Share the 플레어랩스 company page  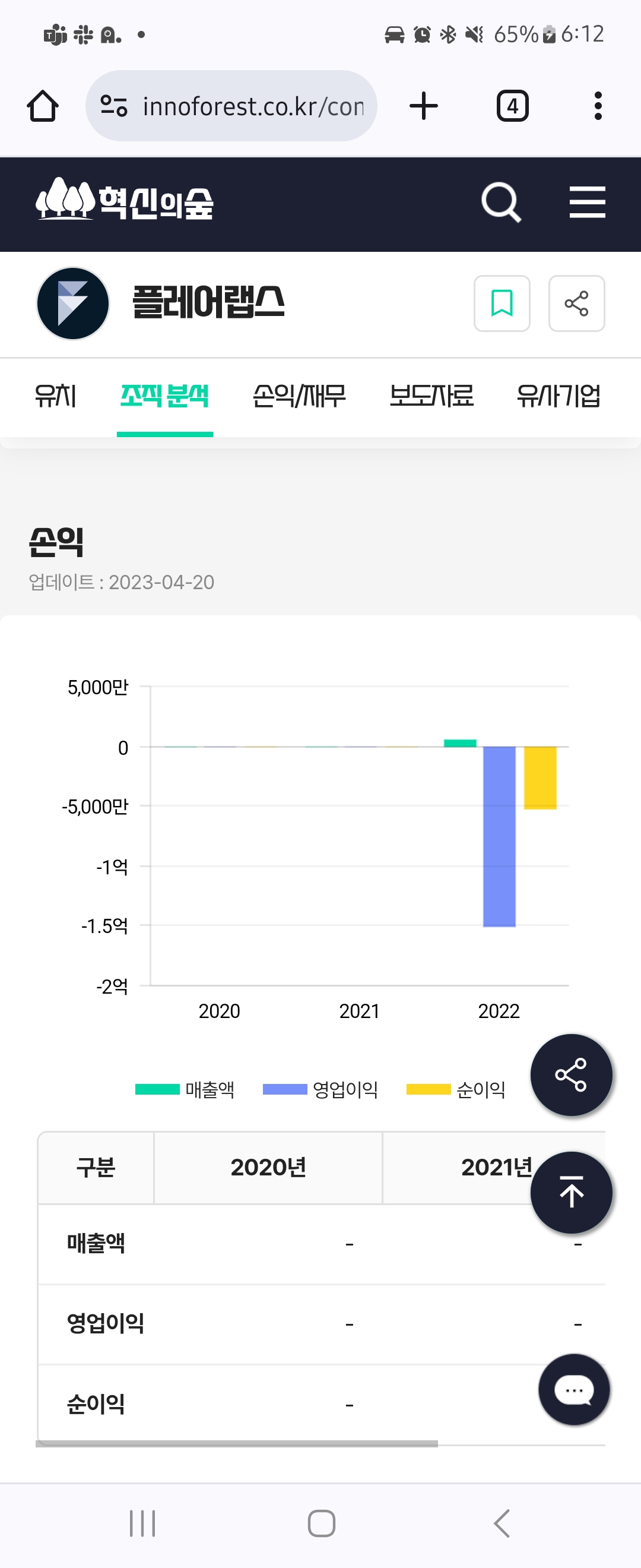[x=576, y=303]
